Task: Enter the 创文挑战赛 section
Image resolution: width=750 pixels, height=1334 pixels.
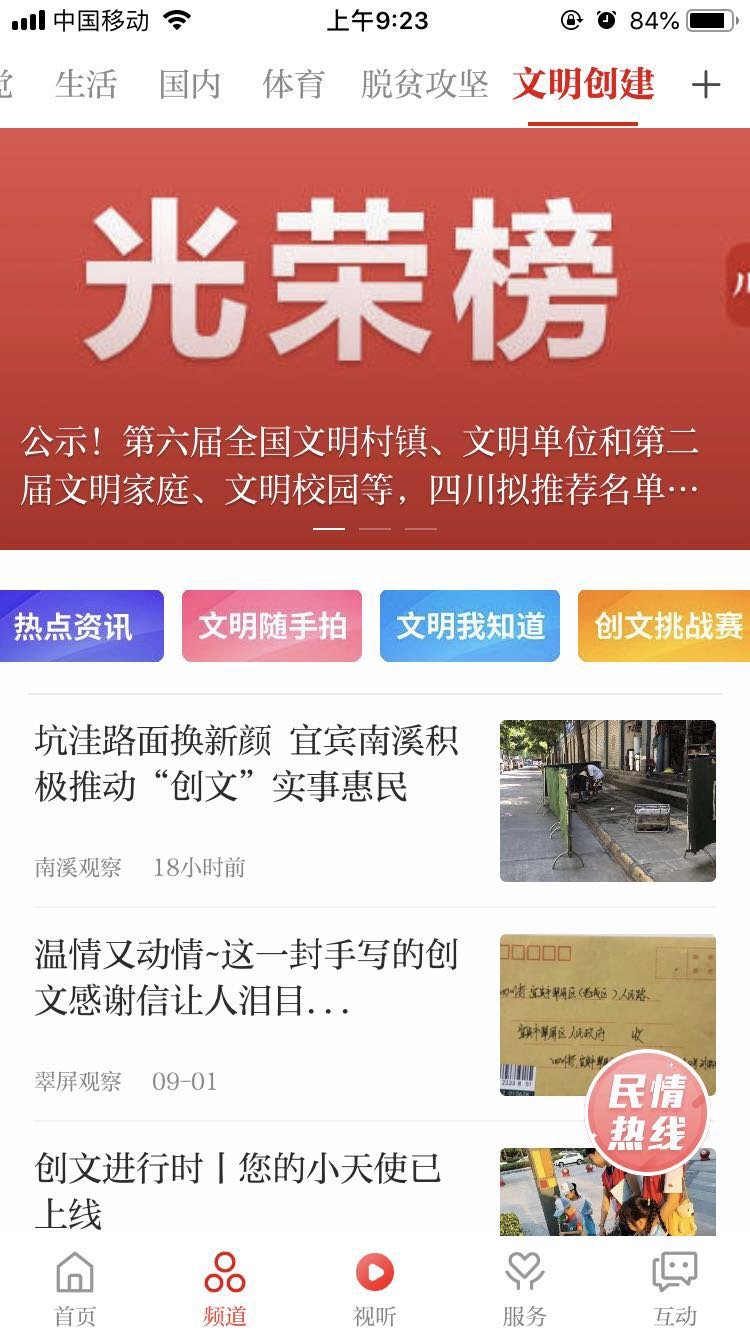Action: [666, 626]
